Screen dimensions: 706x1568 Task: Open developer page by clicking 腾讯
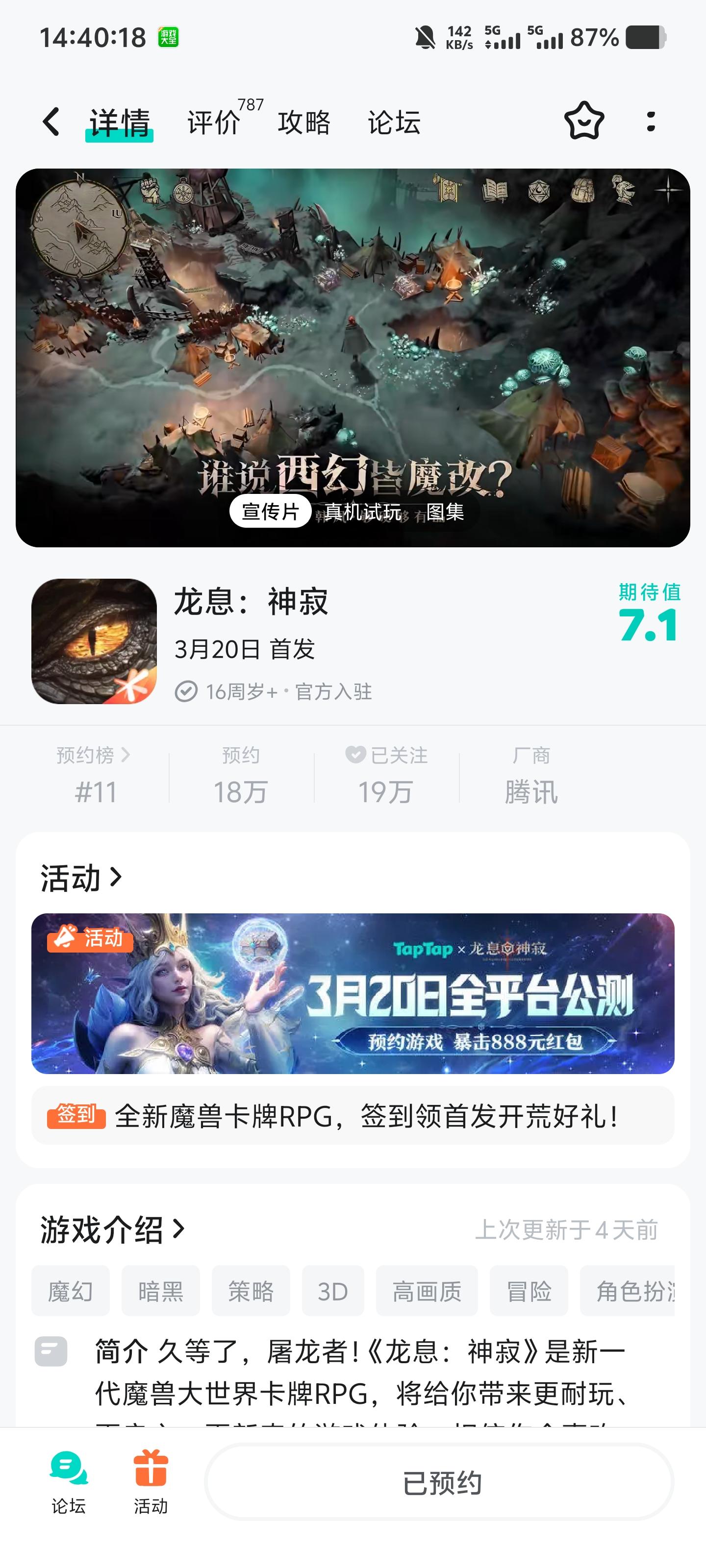531,791
